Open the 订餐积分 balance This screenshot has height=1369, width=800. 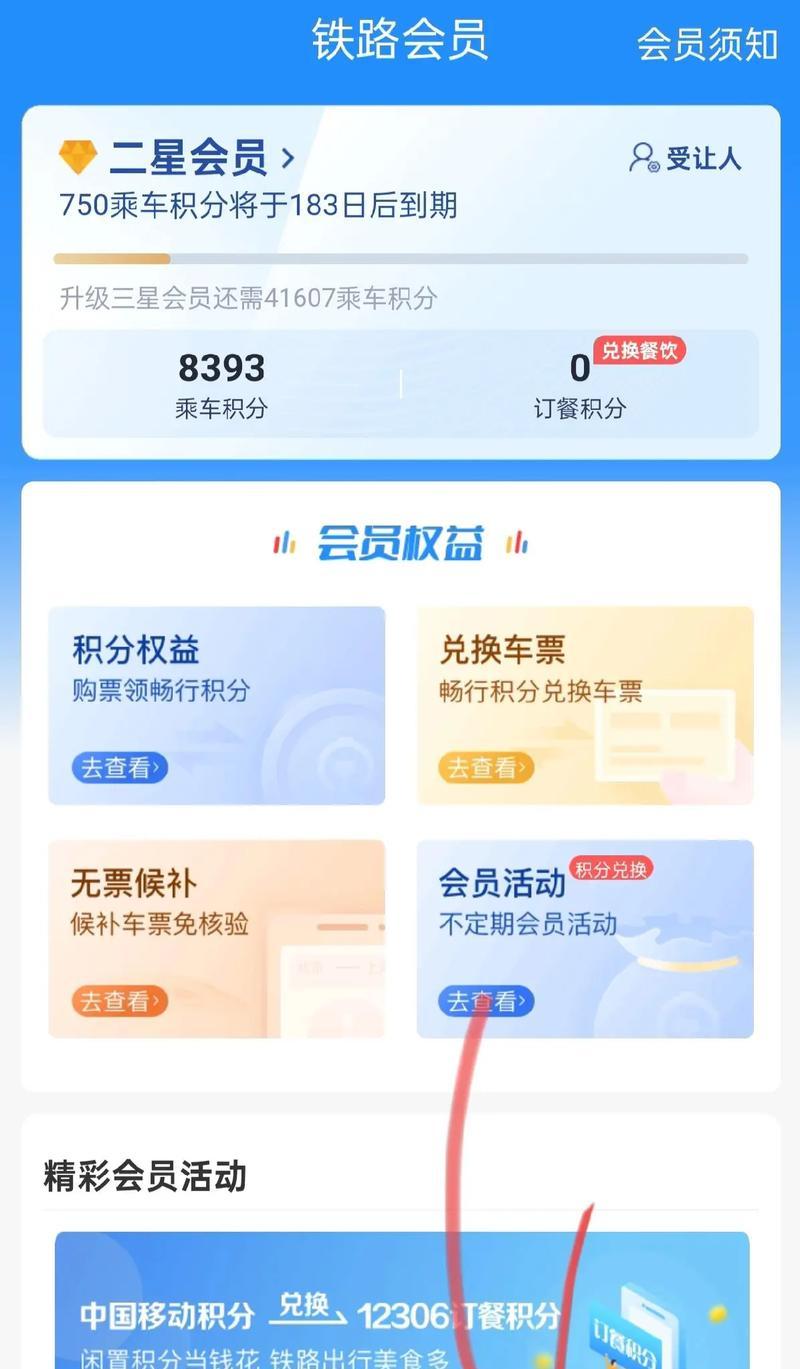coord(580,384)
